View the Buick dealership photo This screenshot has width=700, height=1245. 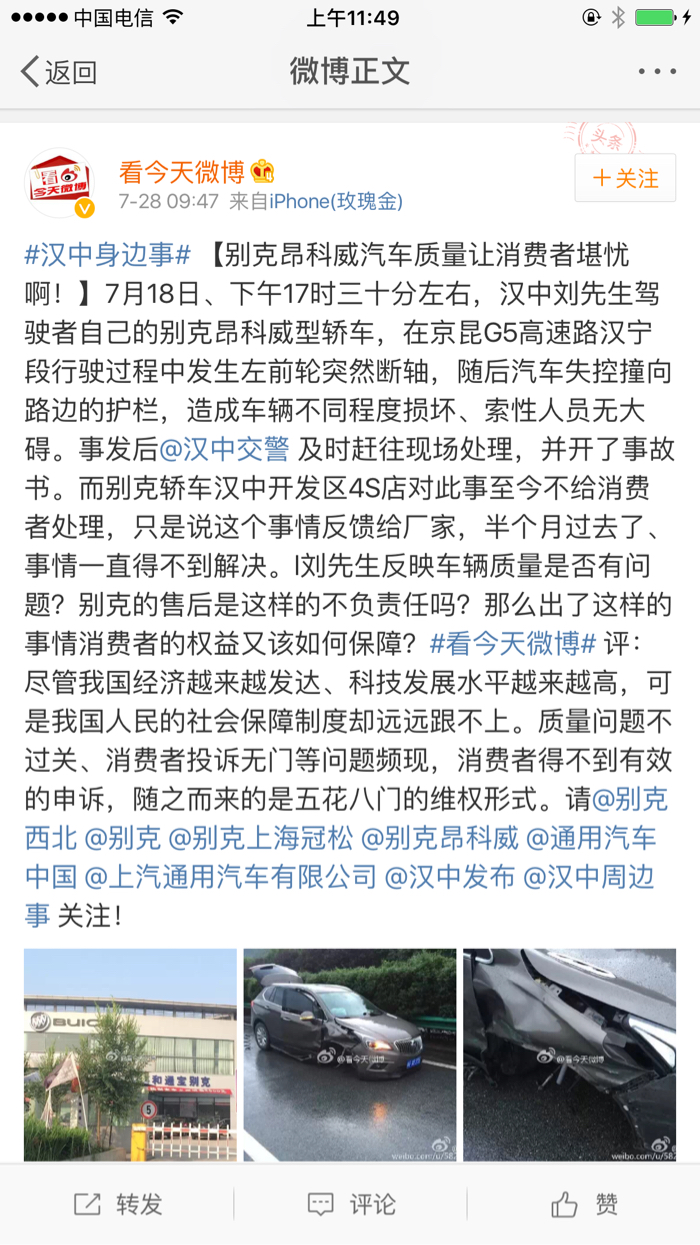pos(130,1055)
